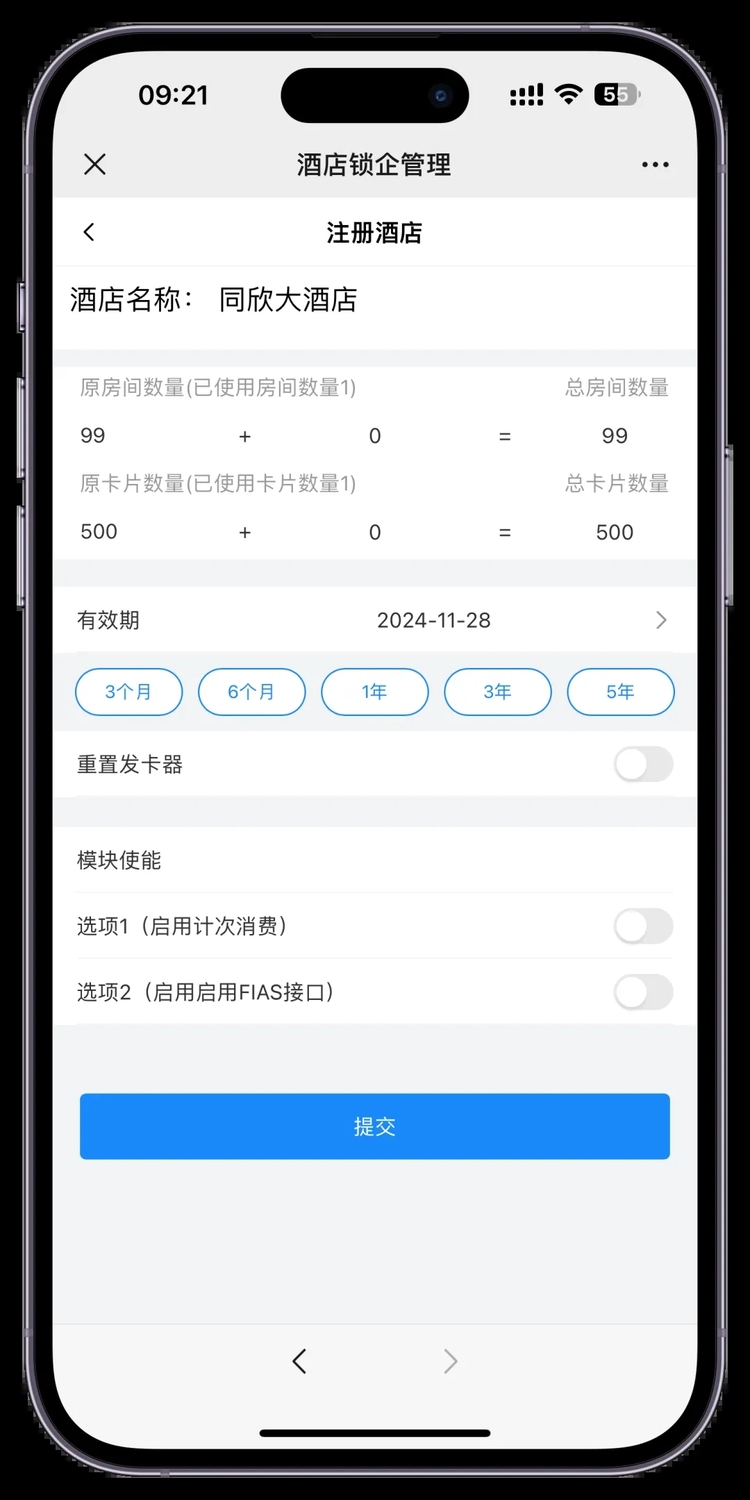Screen dimensions: 750x1500
Task: Choose the 1年 validity option
Action: [x=375, y=692]
